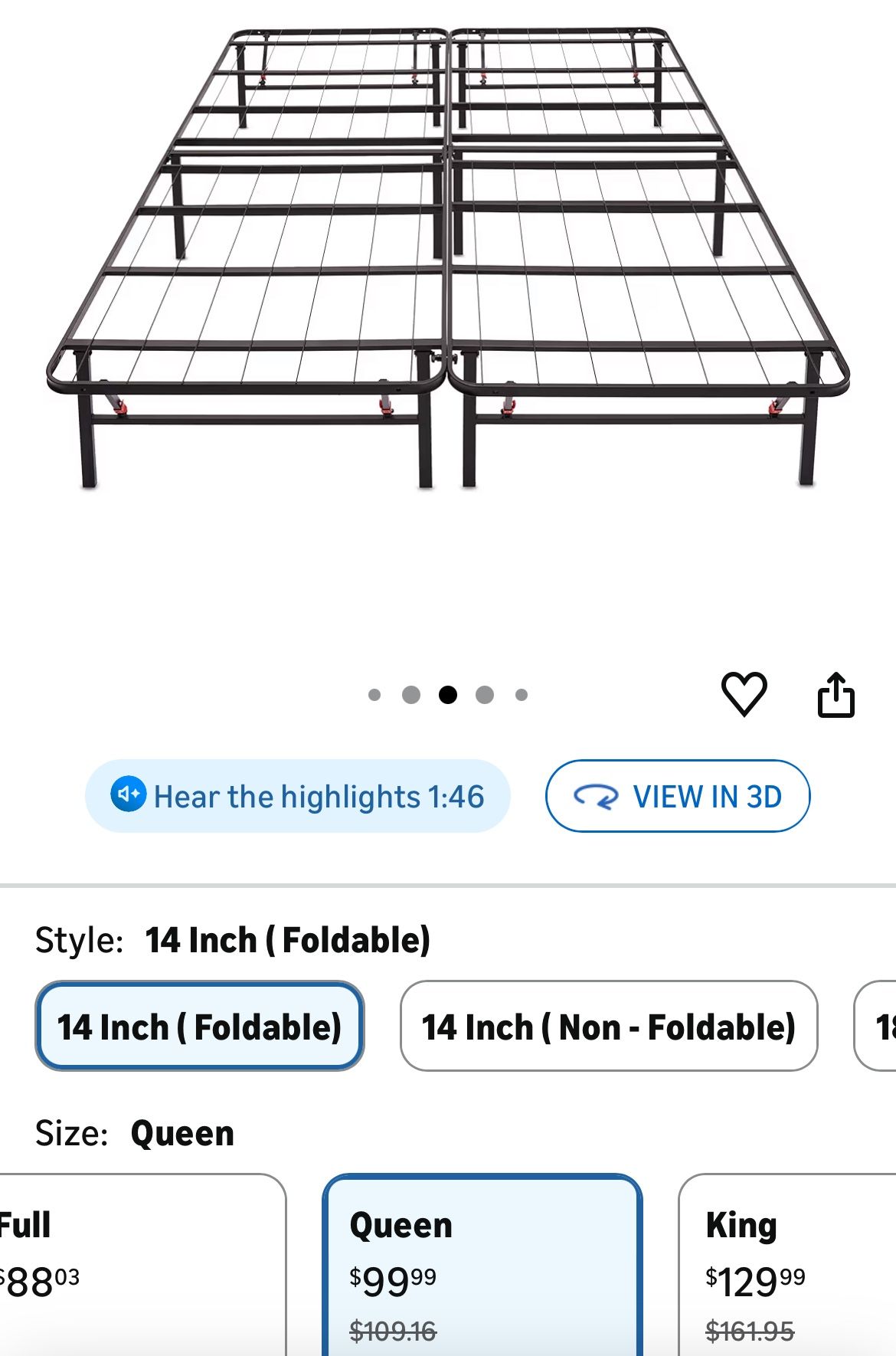Viewport: 896px width, 1356px height.
Task: Choose the 14 Inch (Non-Foldable) style
Action: click(608, 1028)
